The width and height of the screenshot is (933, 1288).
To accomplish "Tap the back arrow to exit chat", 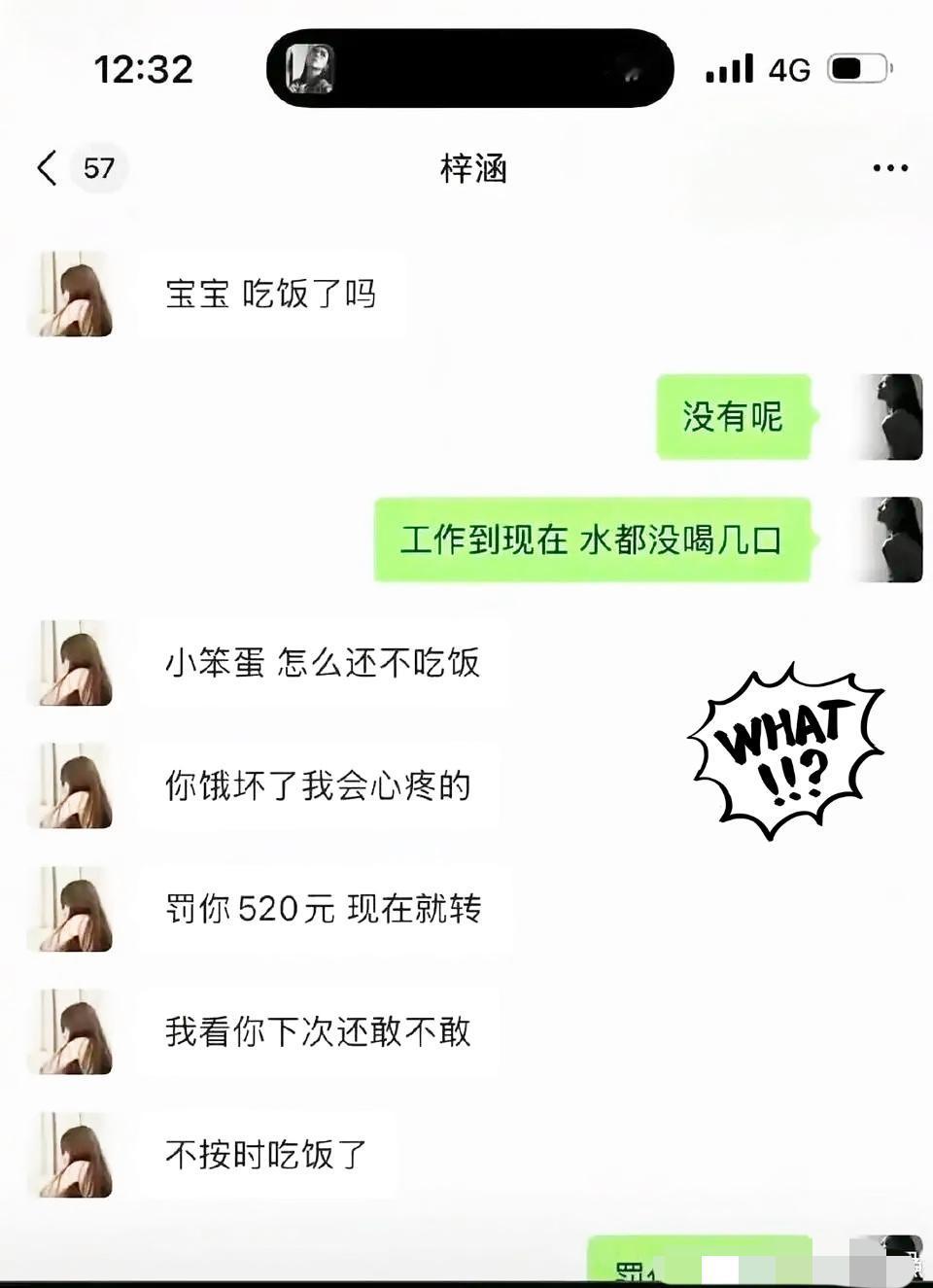I will point(45,167).
